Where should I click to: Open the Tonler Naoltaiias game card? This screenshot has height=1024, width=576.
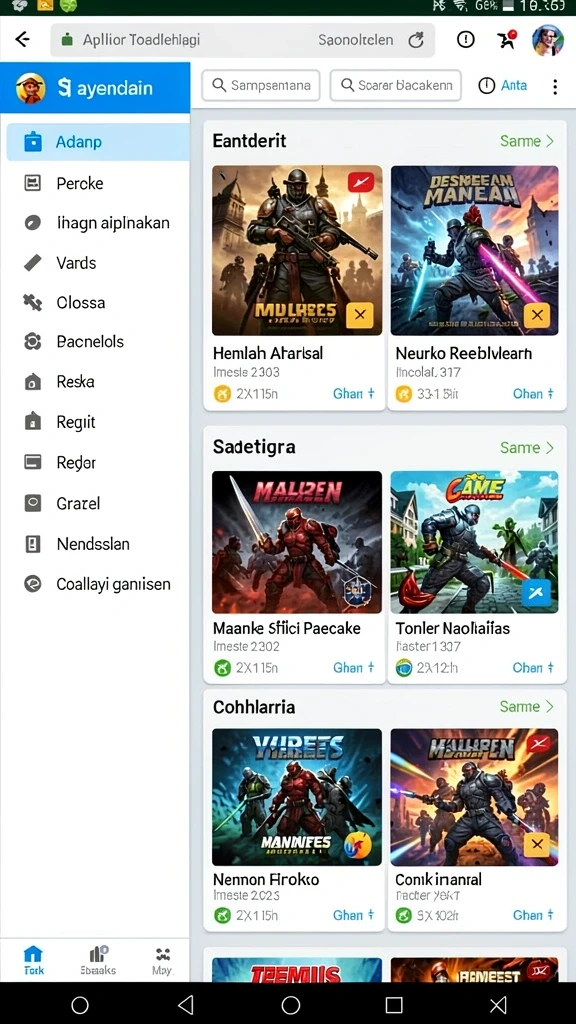pyautogui.click(x=477, y=575)
